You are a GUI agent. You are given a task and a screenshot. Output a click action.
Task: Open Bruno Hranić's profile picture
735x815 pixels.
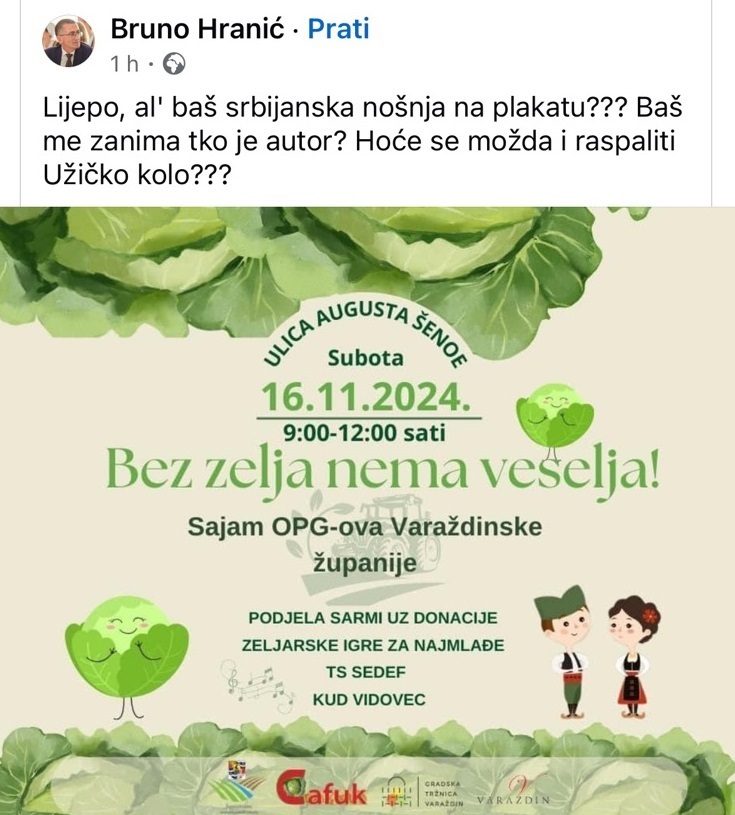(67, 42)
